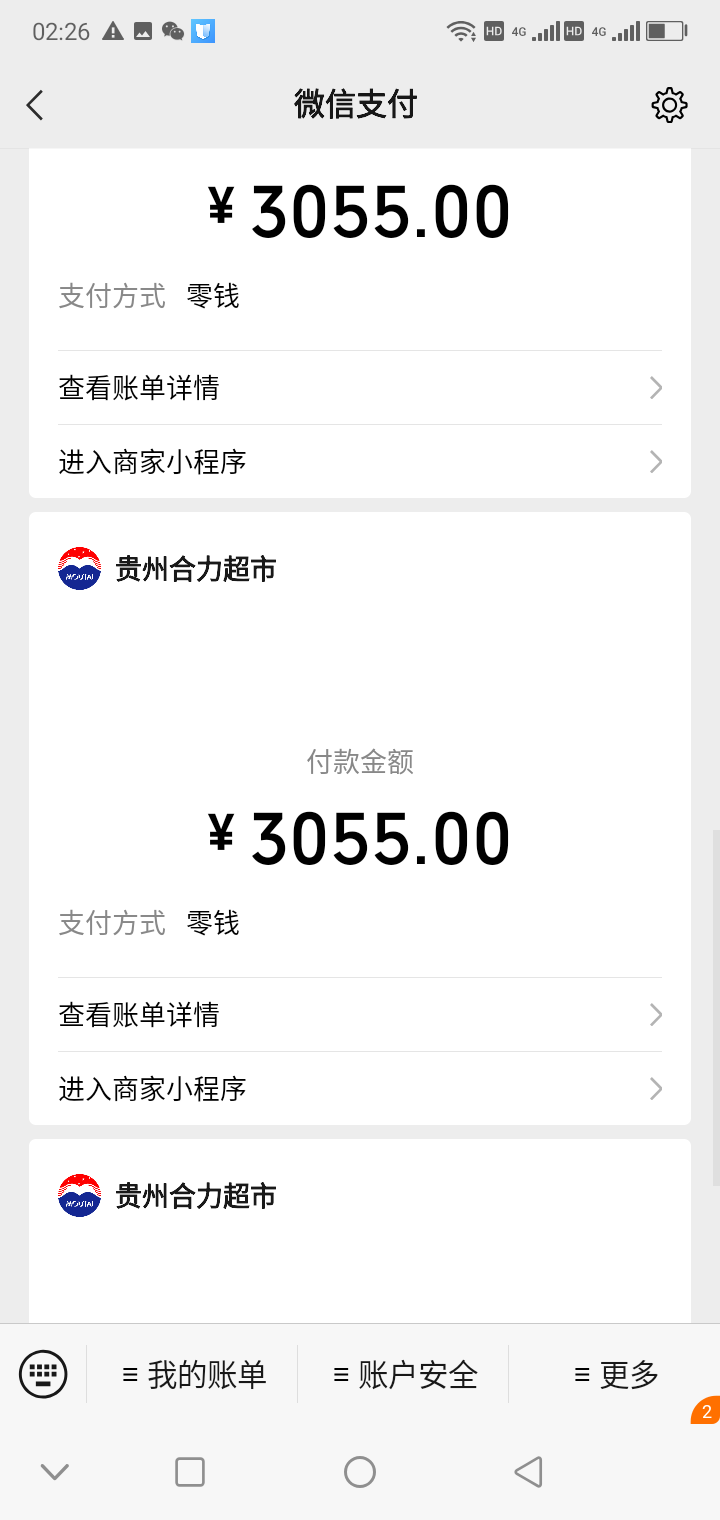
Task: Go back from the WeChat Pay screen
Action: coord(35,105)
